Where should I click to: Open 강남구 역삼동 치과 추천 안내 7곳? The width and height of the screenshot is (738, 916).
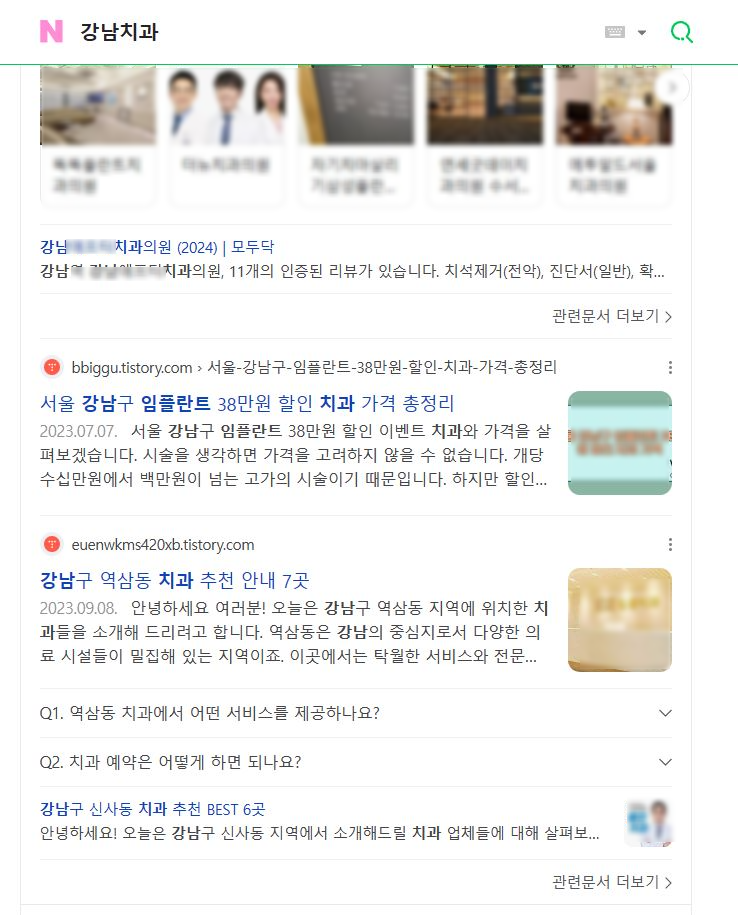pyautogui.click(x=175, y=581)
